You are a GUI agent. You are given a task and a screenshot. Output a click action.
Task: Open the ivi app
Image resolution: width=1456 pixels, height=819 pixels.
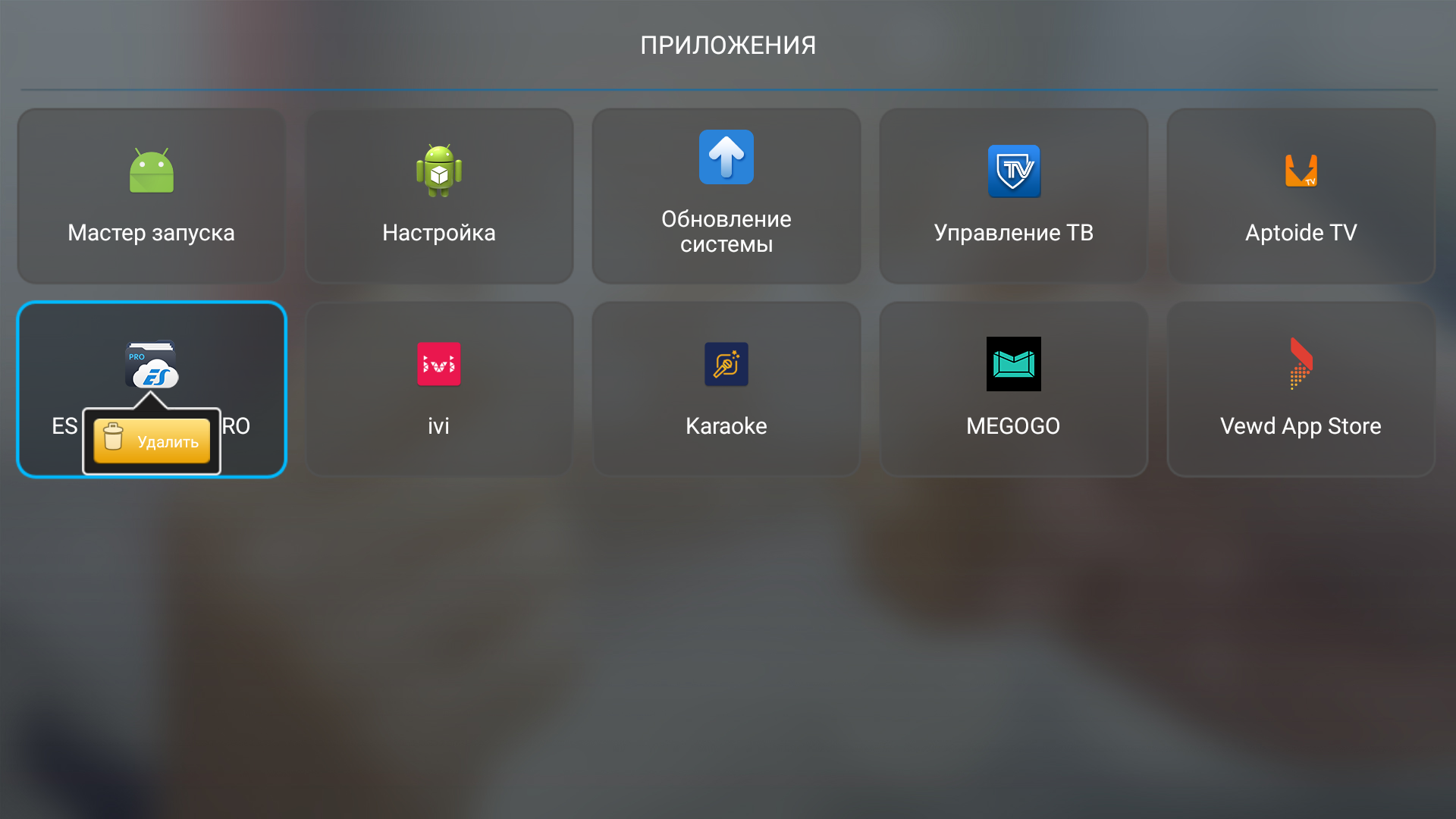tap(439, 390)
